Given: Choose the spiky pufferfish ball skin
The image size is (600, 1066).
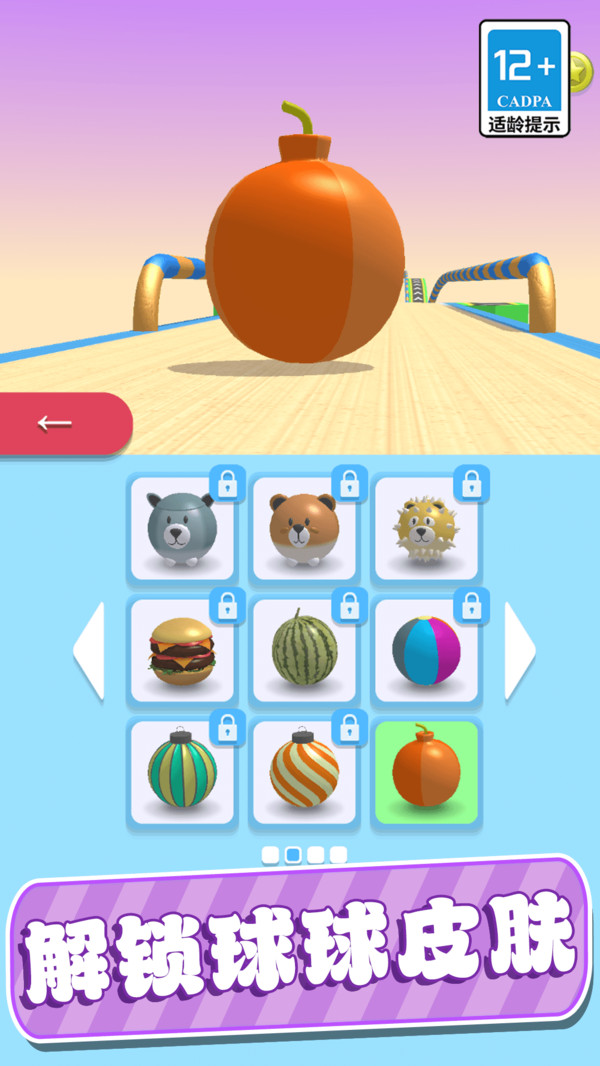Looking at the screenshot, I should click(x=425, y=529).
